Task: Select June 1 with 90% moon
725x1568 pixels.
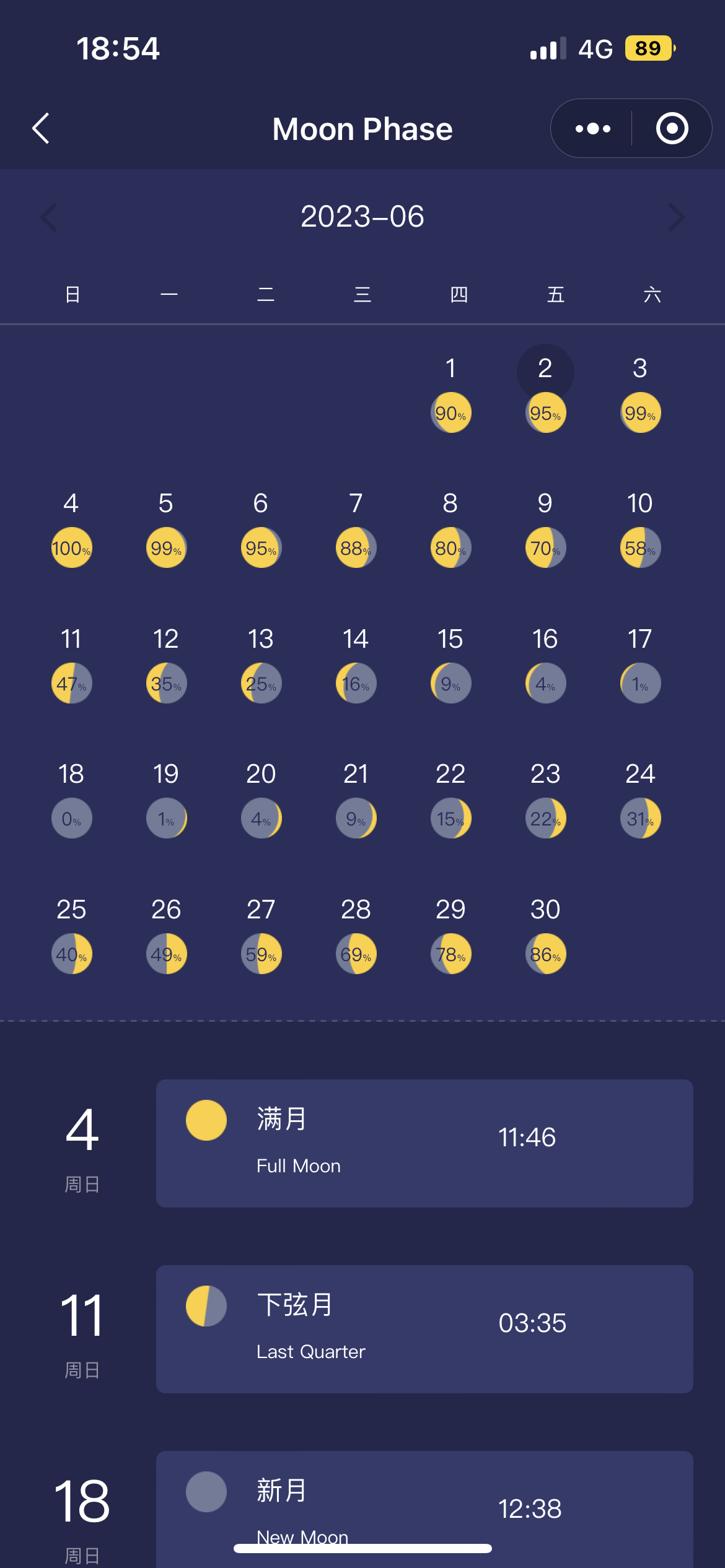Action: [x=450, y=391]
